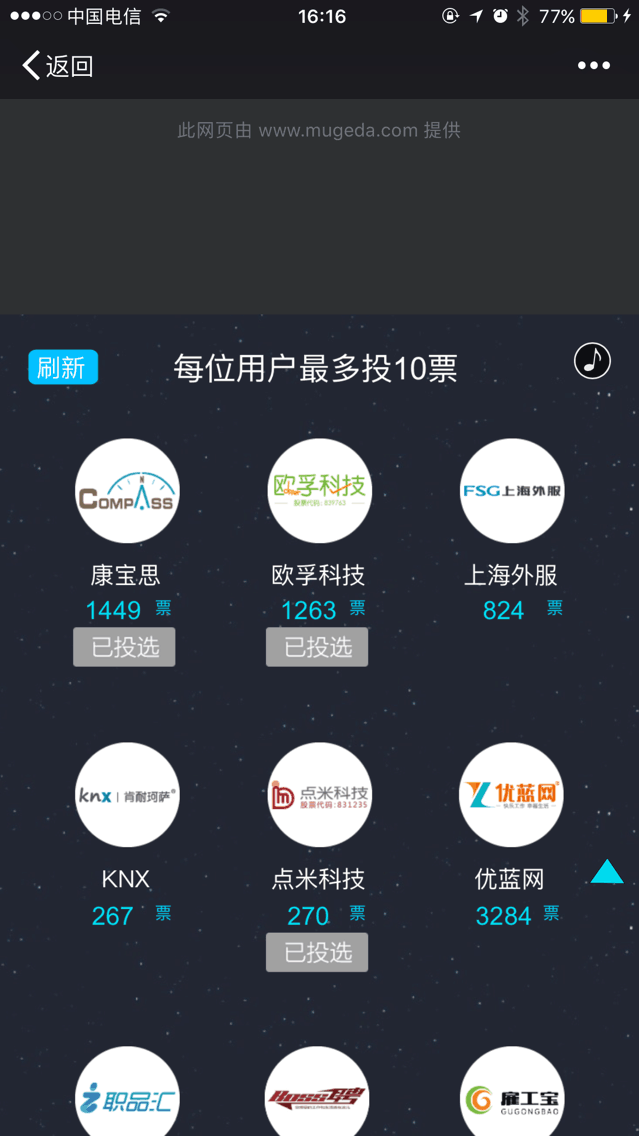Image resolution: width=639 pixels, height=1136 pixels.
Task: Select the 康宝思 Compass logo
Action: pyautogui.click(x=128, y=490)
